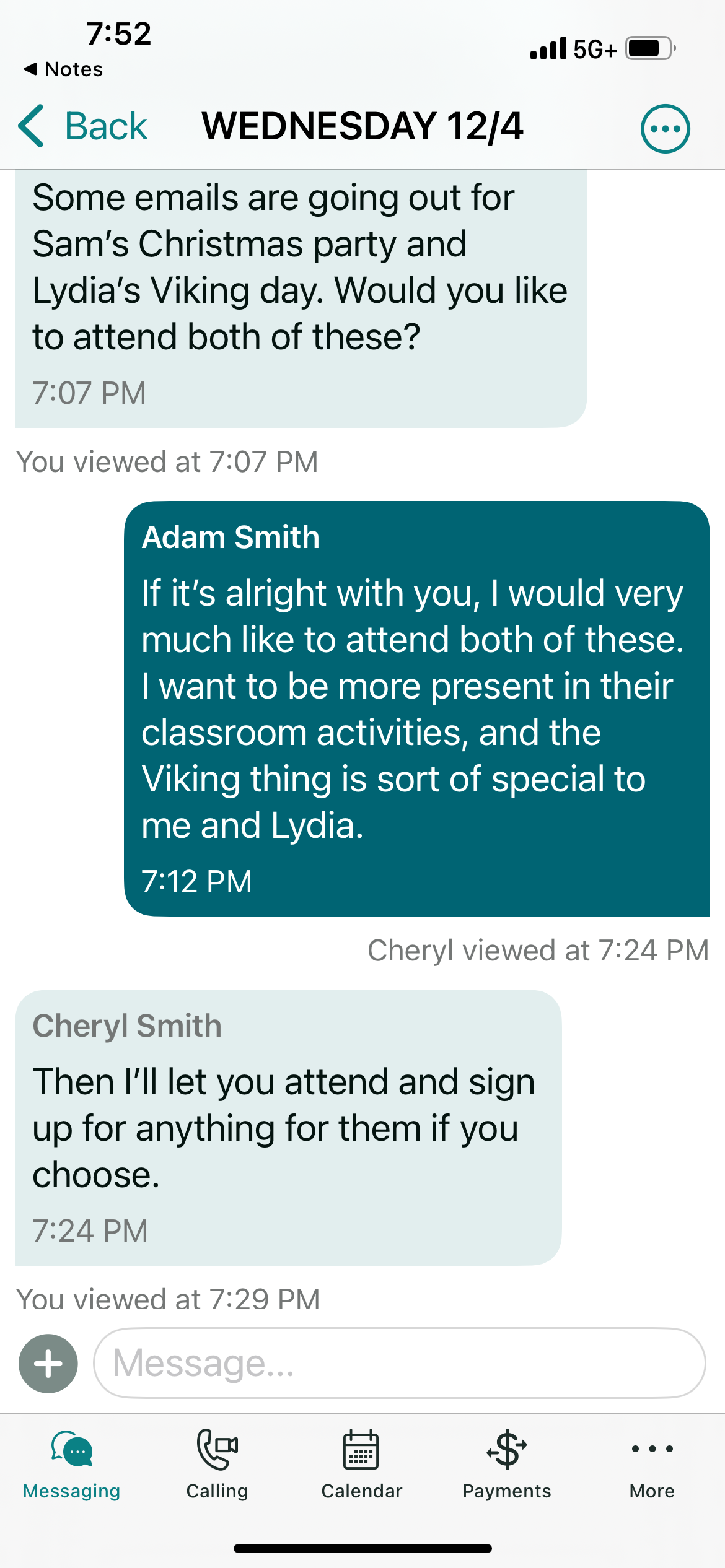Open the three-dot options menu
Screen dimensions: 725x1568
pos(665,129)
